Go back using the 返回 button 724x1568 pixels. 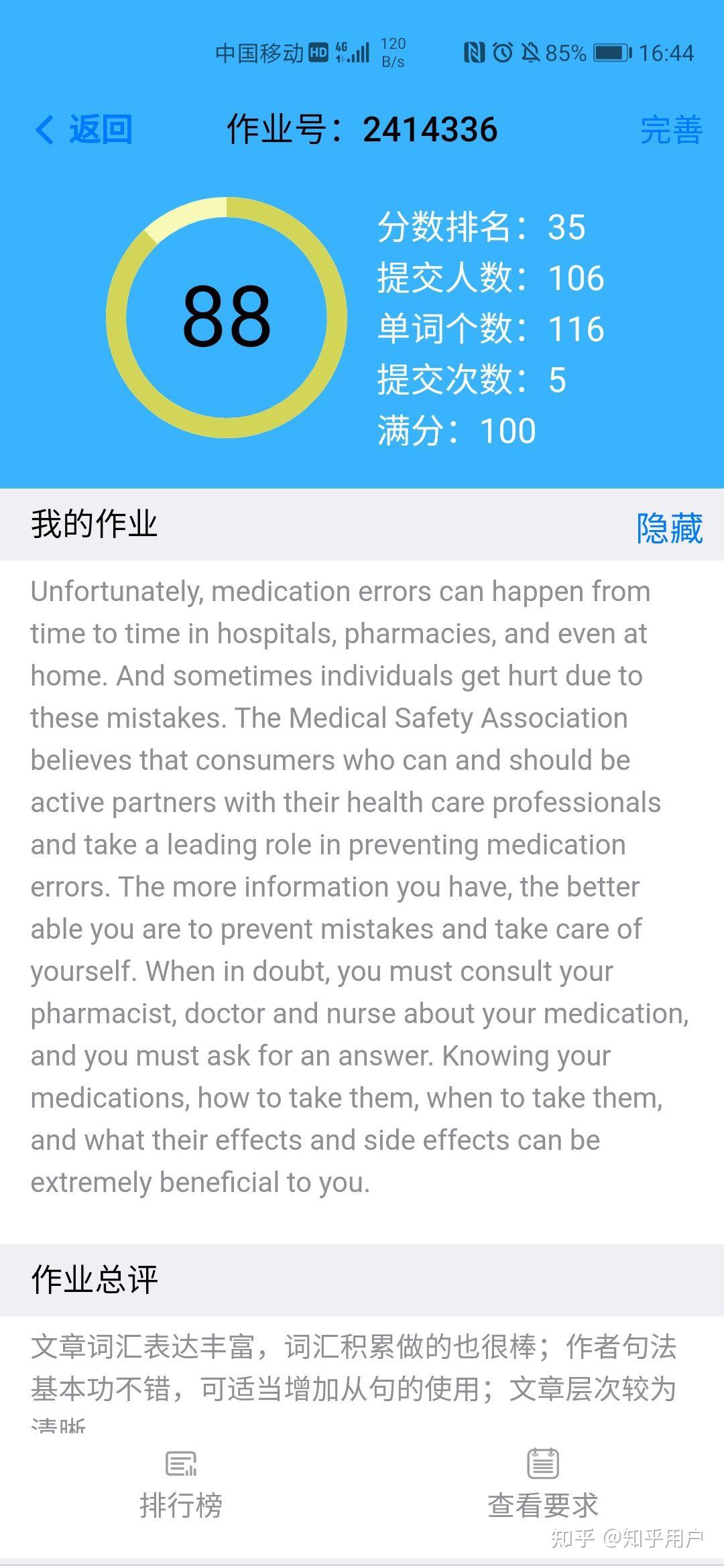(83, 129)
